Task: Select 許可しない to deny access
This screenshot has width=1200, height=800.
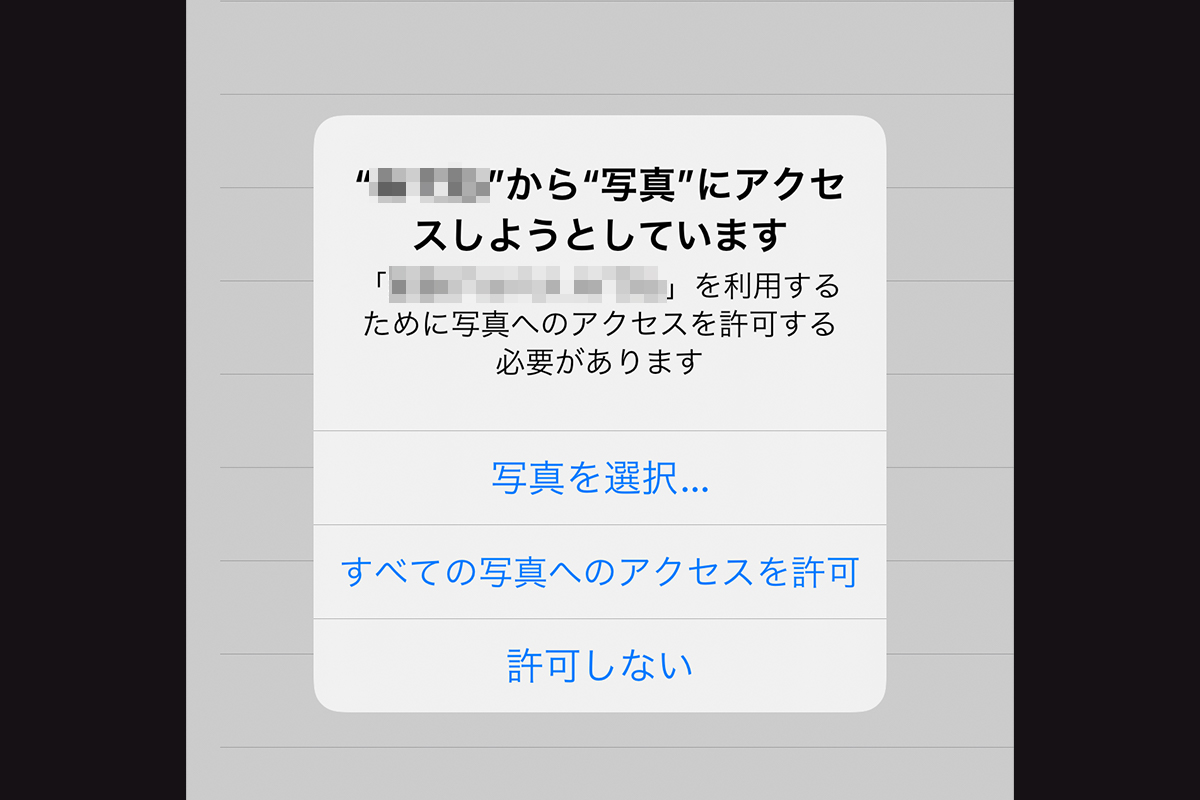Action: (600, 665)
